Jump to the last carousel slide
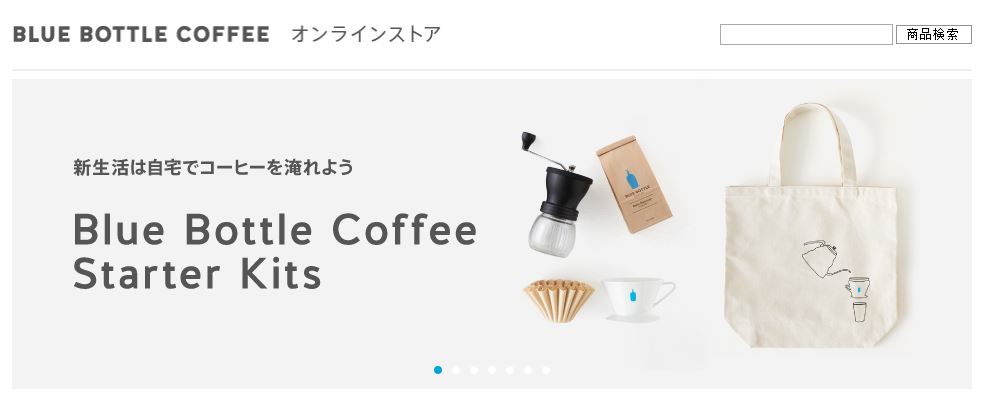The image size is (984, 403). pyautogui.click(x=546, y=370)
